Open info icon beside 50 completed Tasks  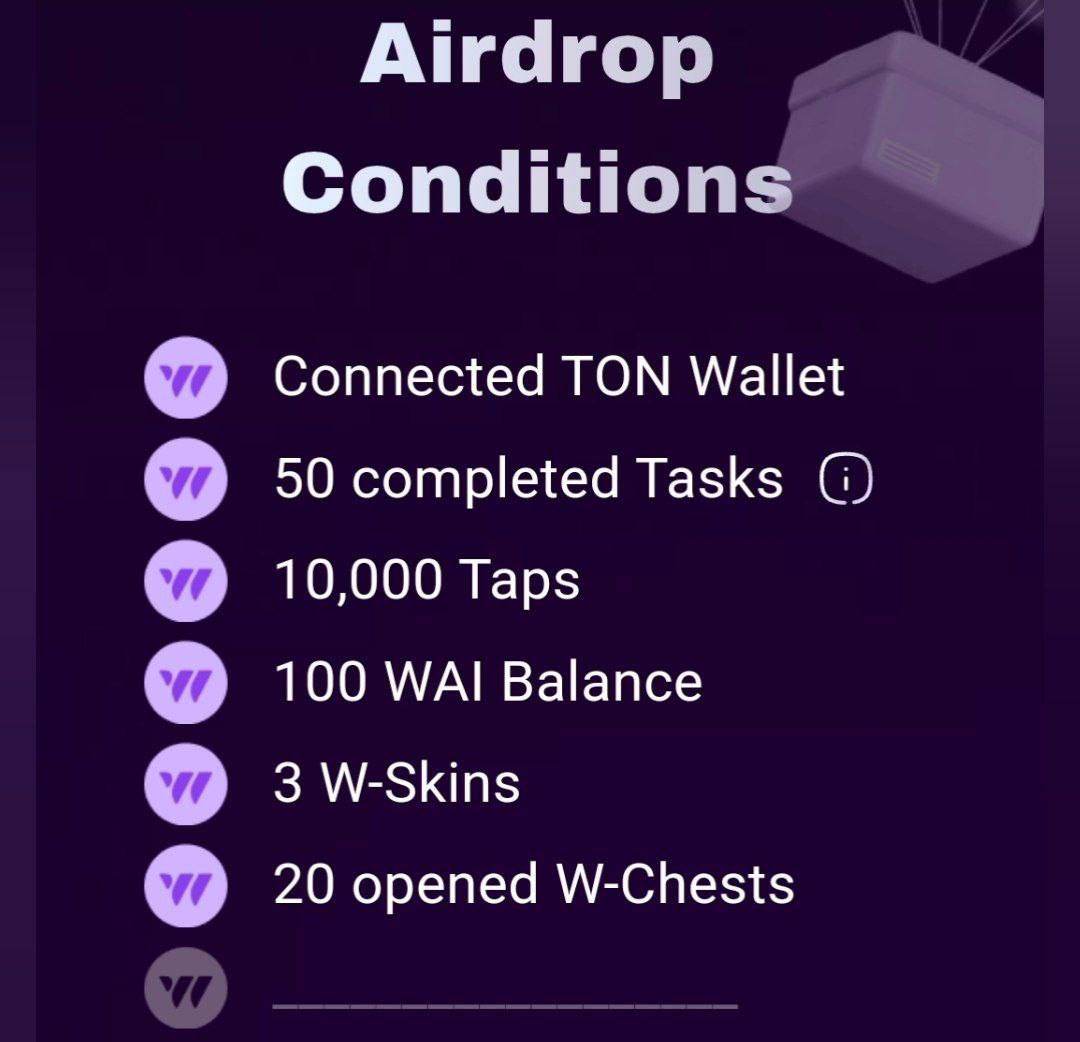(846, 481)
